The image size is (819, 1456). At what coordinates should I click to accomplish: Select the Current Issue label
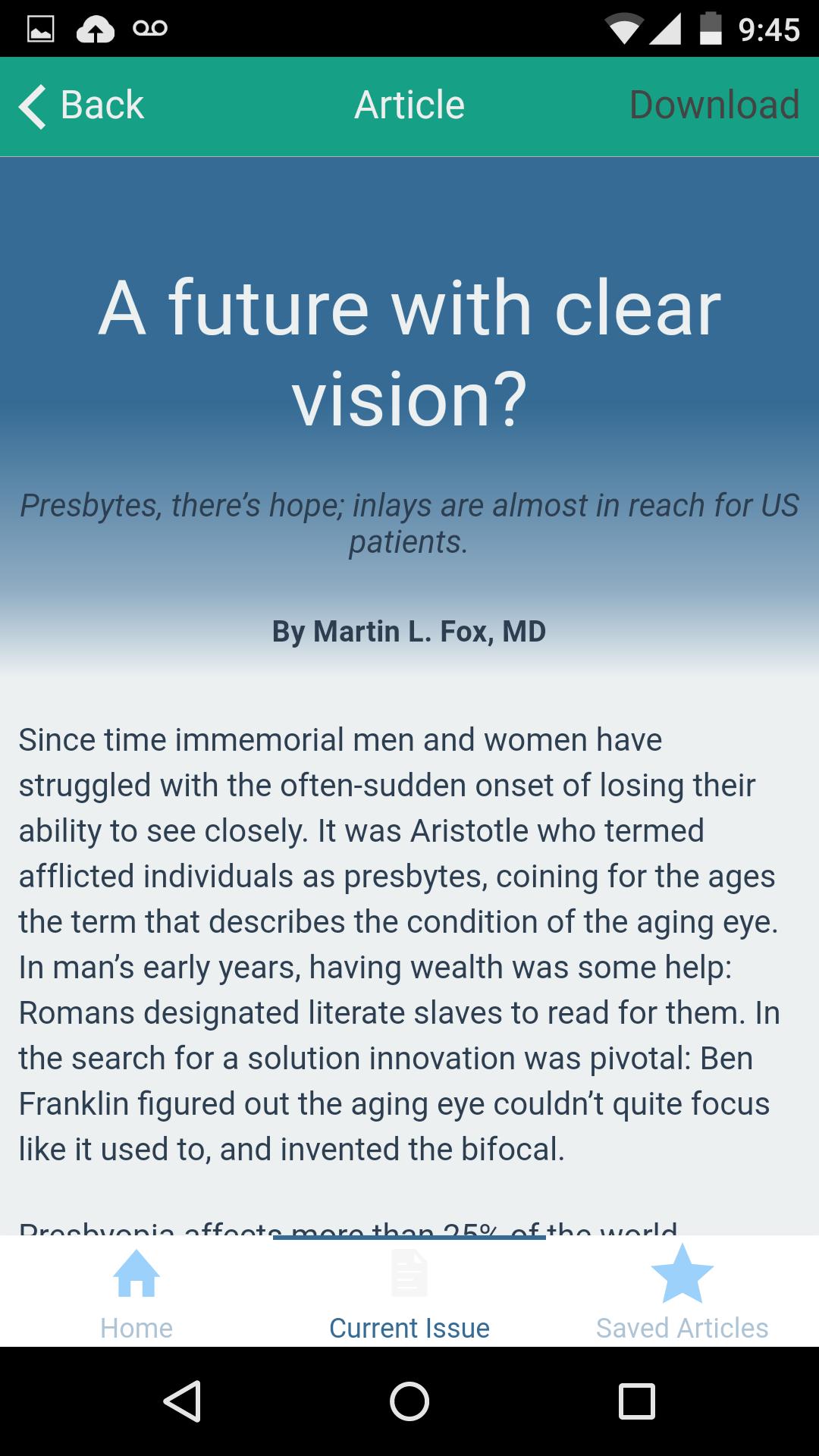tap(409, 1328)
